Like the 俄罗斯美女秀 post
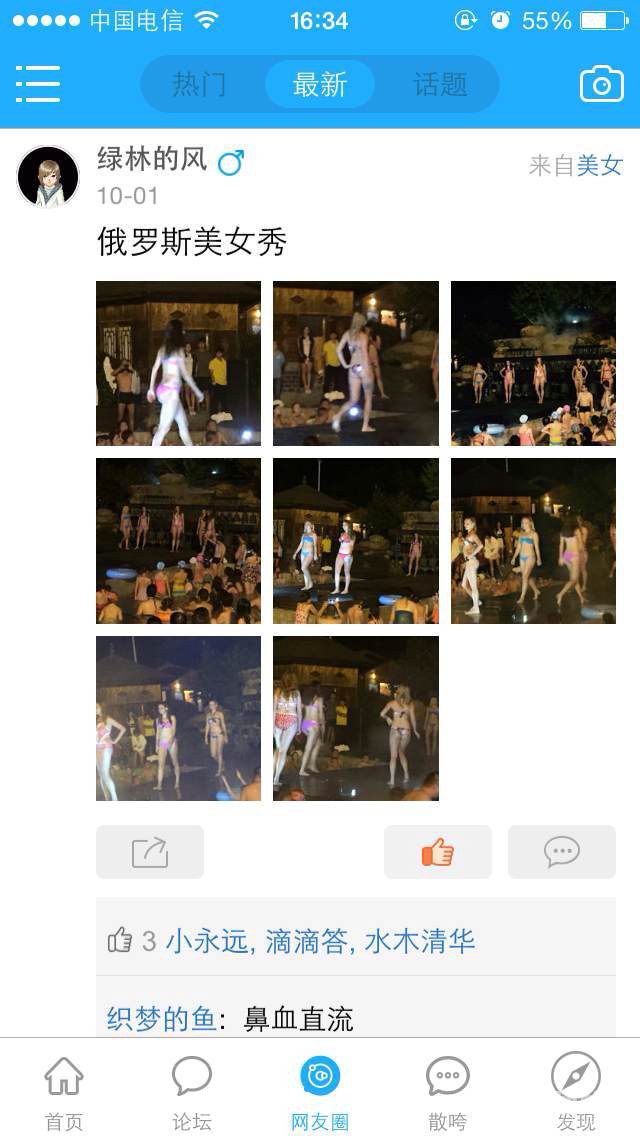640x1136 pixels. coord(437,852)
